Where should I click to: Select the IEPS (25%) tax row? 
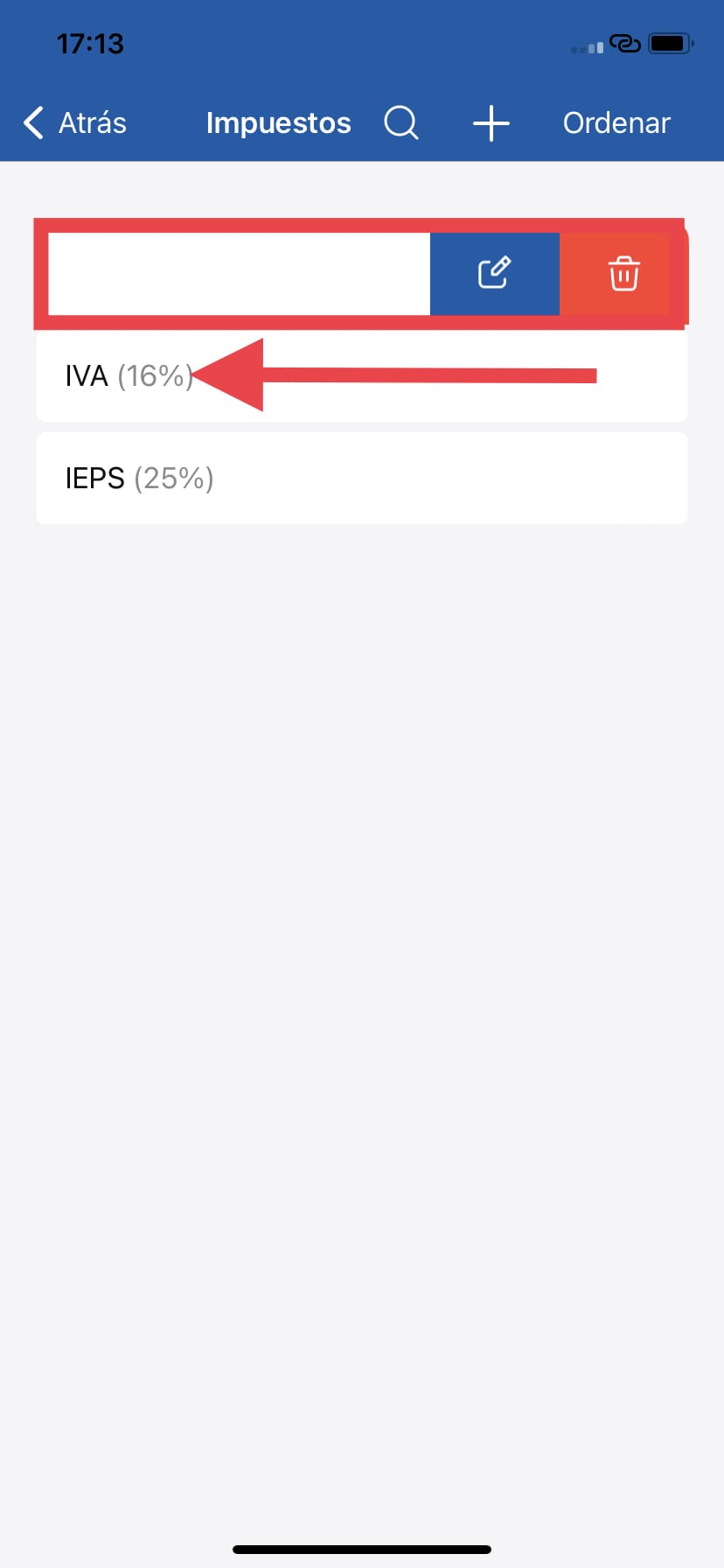[x=361, y=478]
